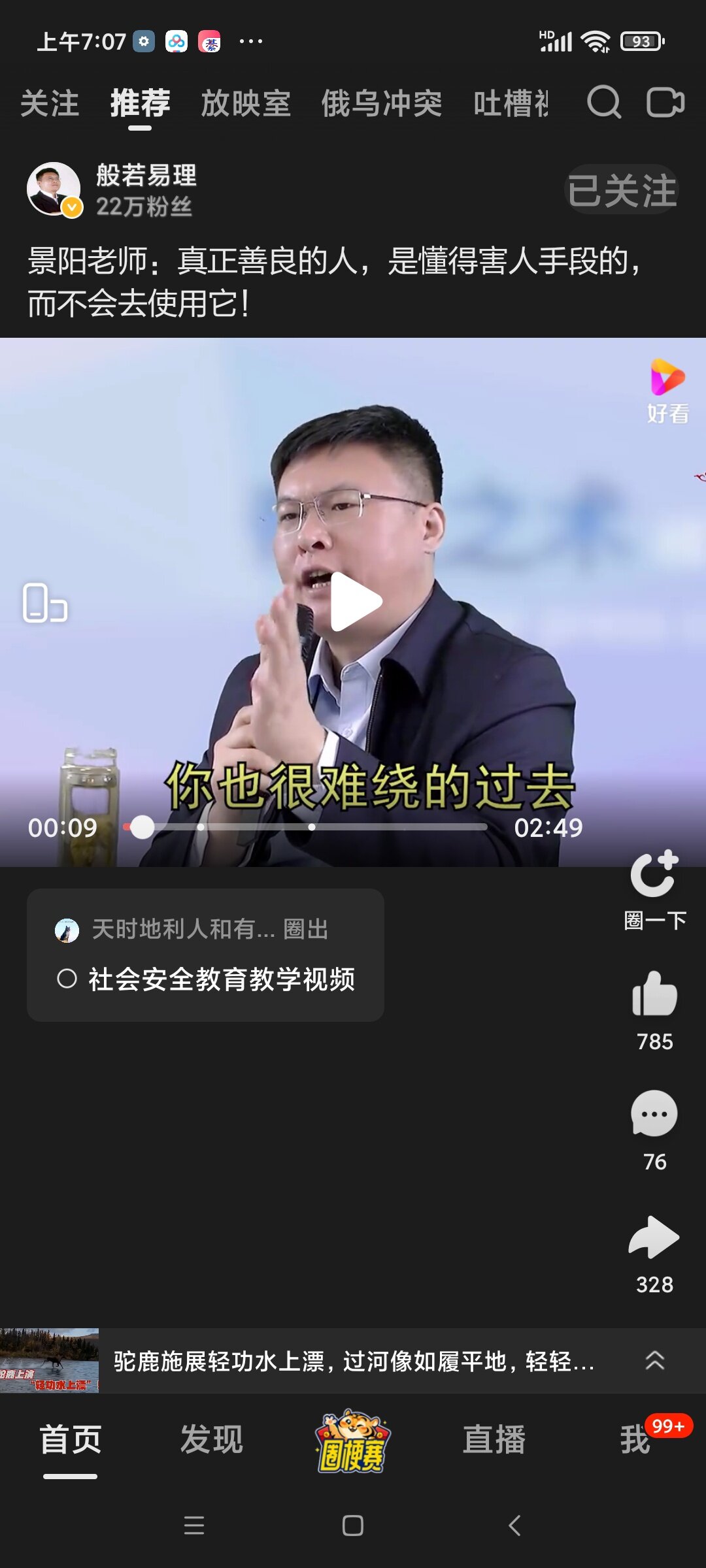The image size is (706, 1568).
Task: Open the search icon
Action: pos(603,103)
